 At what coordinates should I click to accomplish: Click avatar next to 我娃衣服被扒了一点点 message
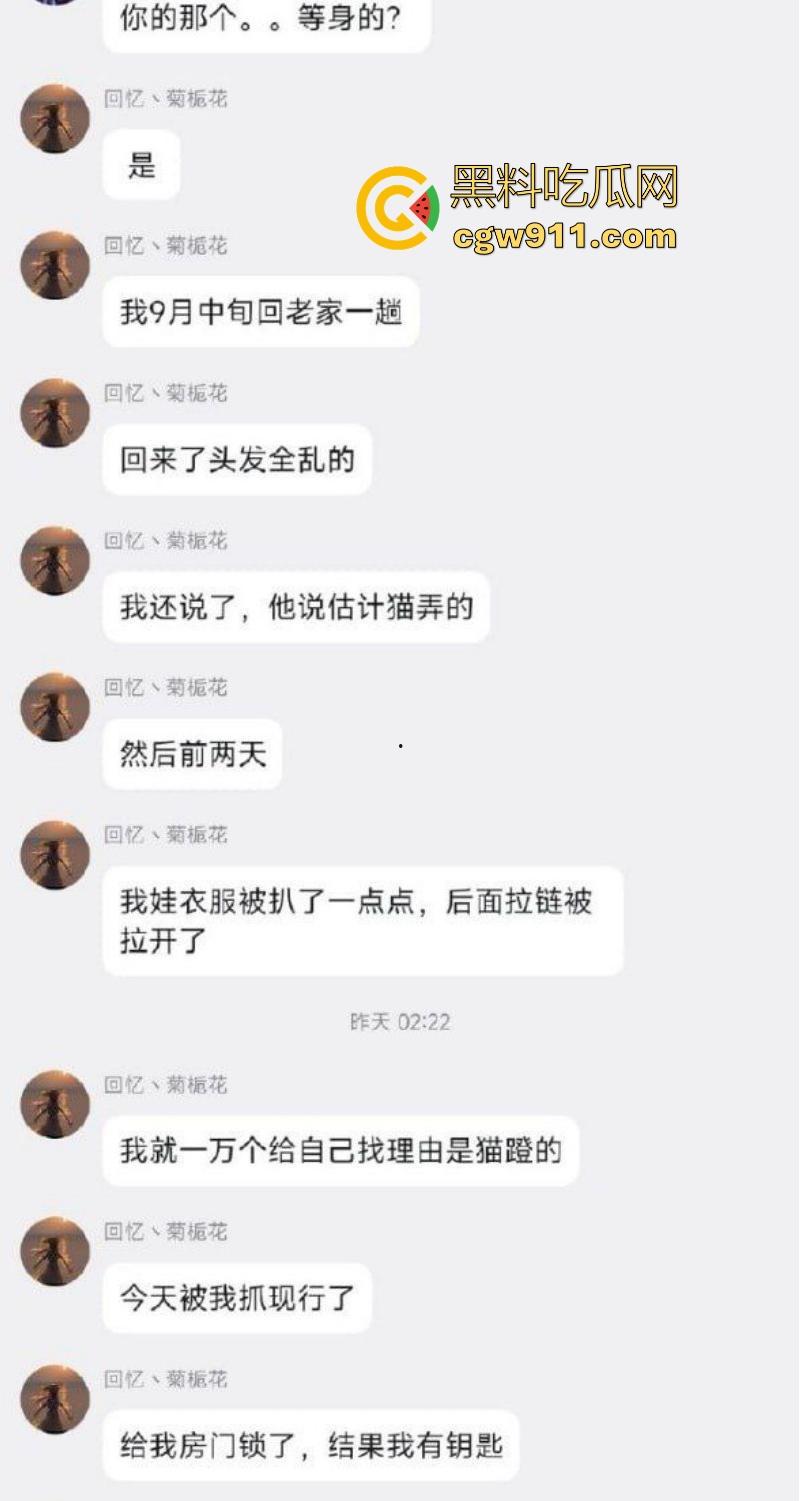click(55, 853)
